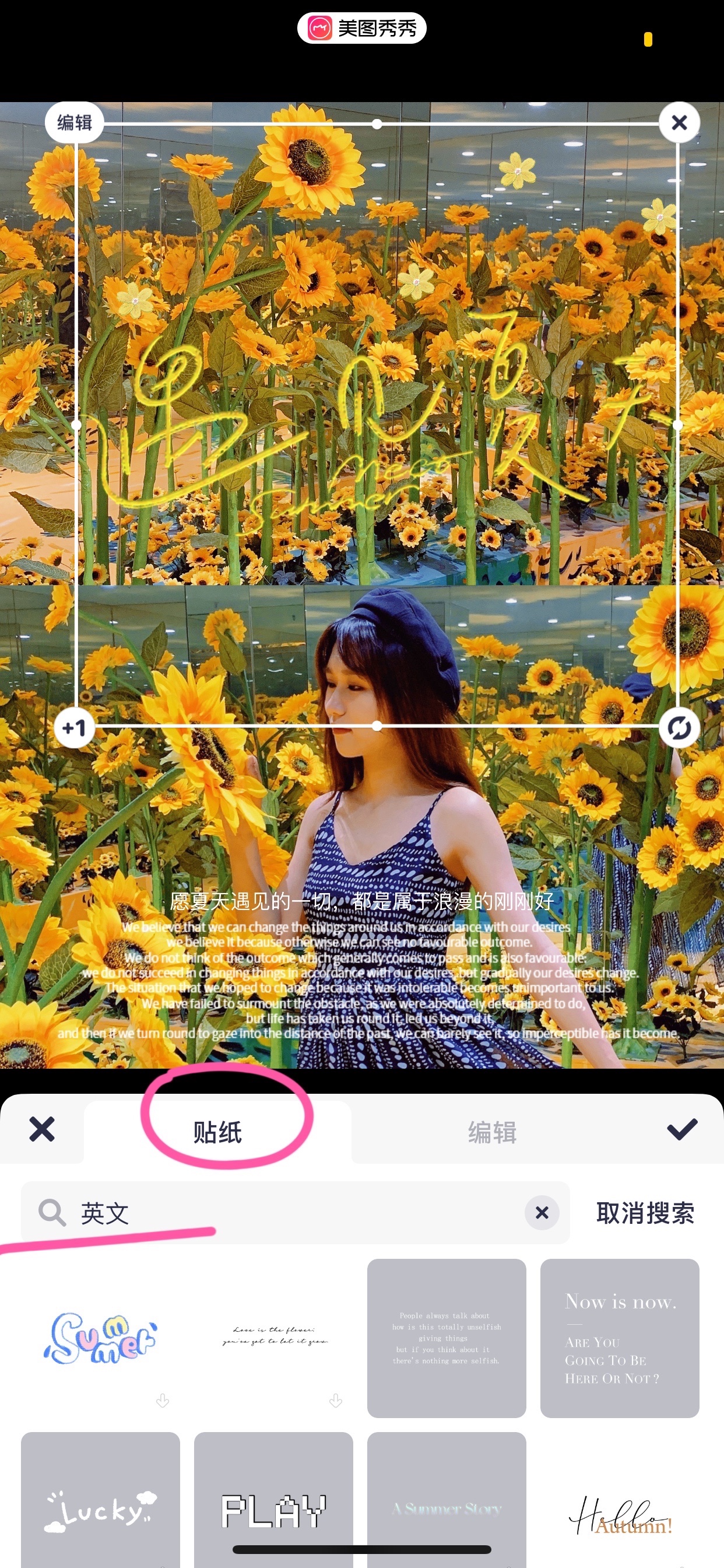Select the Love is the flower script sticker

pyautogui.click(x=274, y=1338)
